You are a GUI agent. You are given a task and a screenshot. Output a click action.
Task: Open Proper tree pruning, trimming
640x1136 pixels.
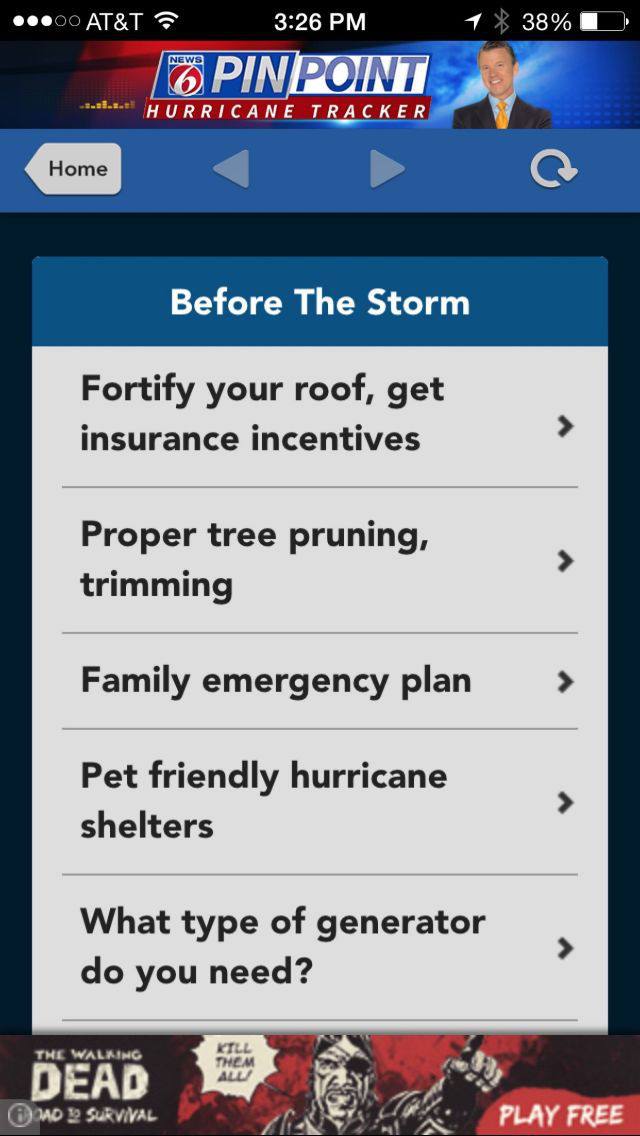pos(320,561)
